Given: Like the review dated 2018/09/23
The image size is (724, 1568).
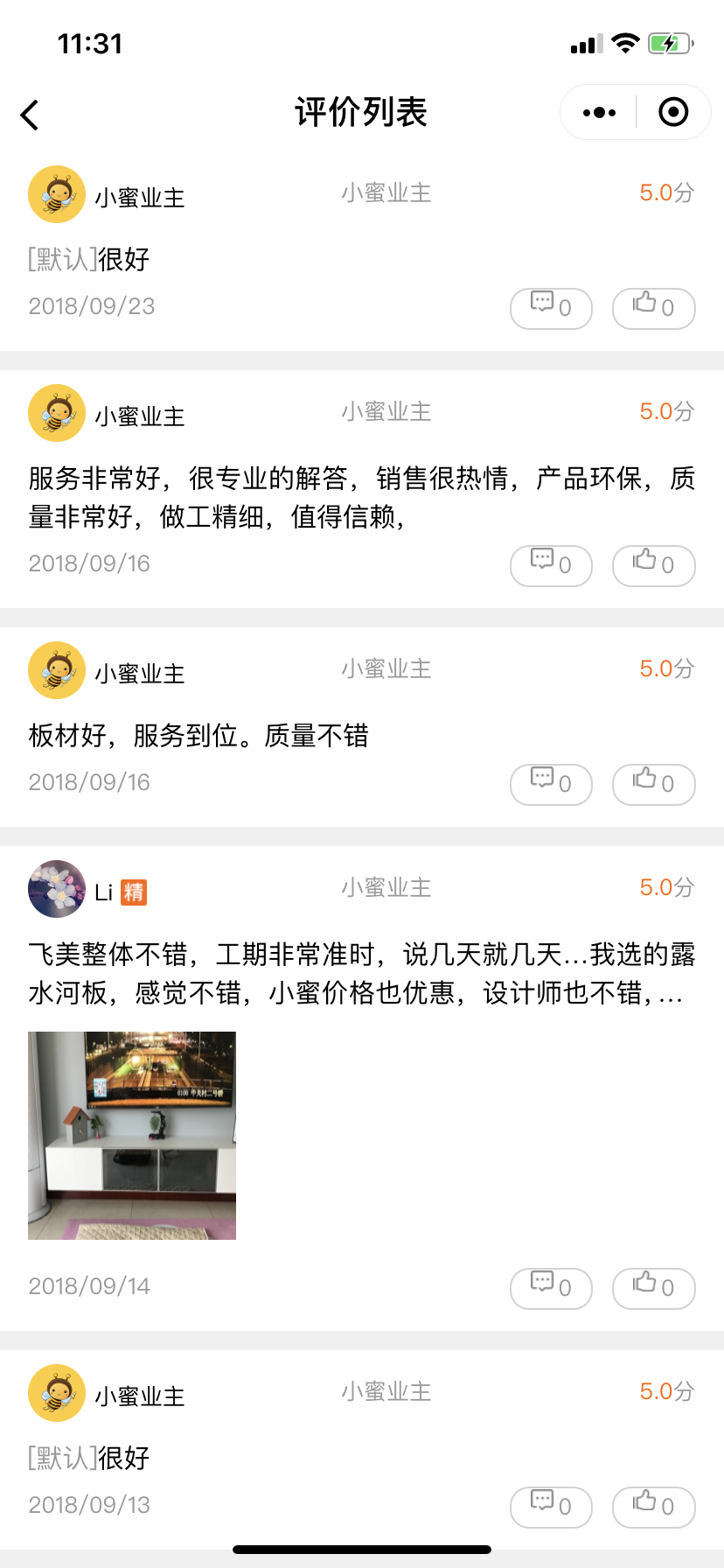Looking at the screenshot, I should 653,308.
